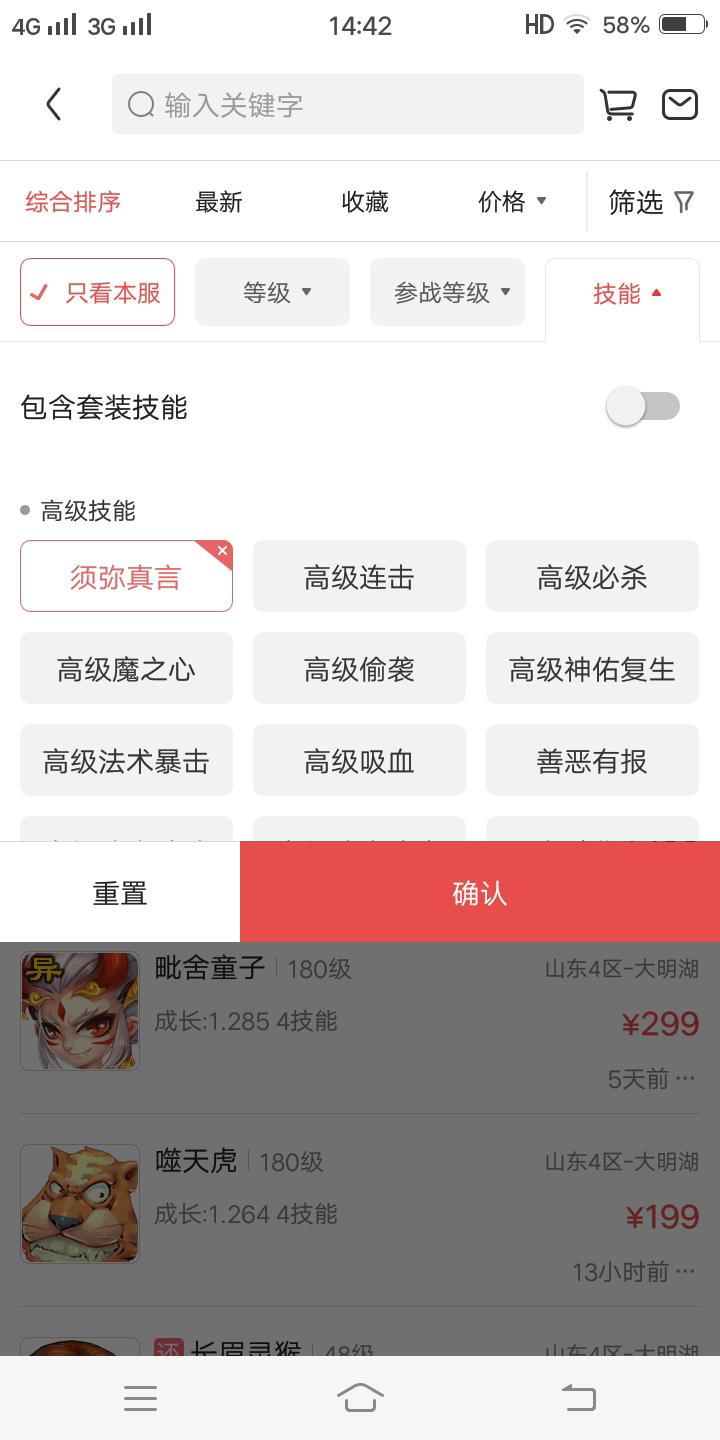Enable the 包含套装技能 switch
This screenshot has height=1440, width=720.
[x=643, y=407]
